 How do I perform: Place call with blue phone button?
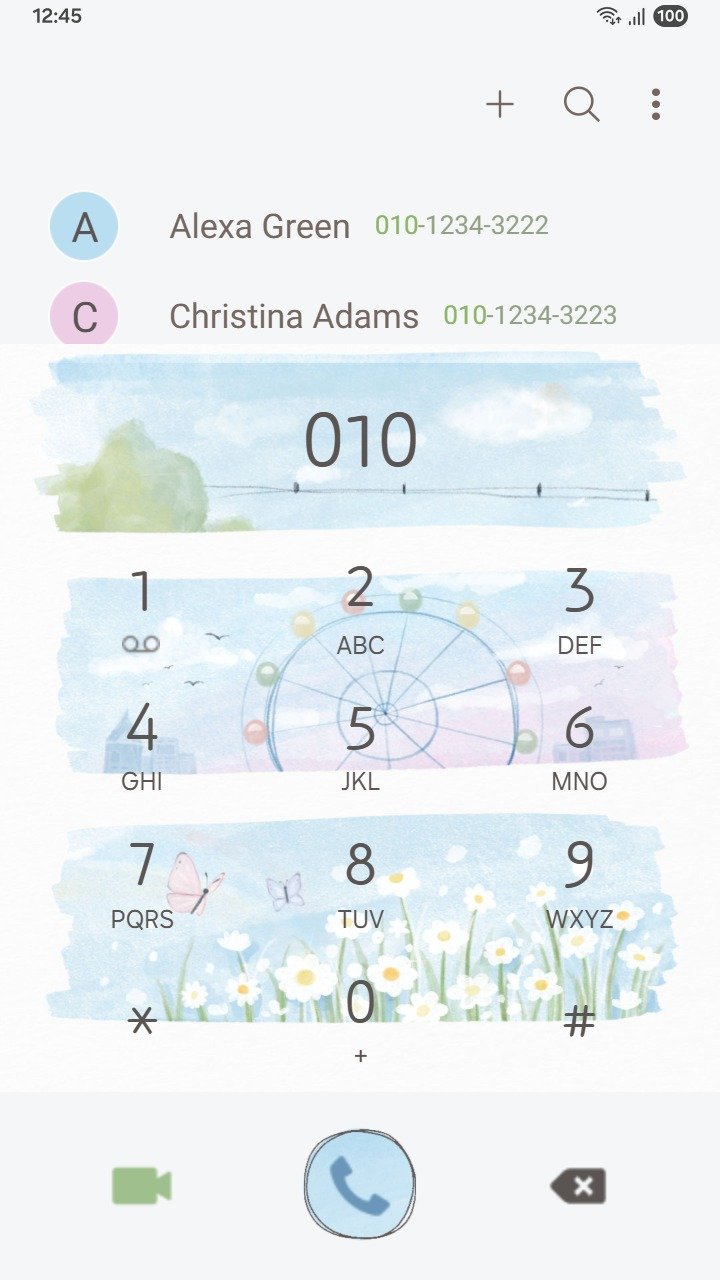tap(360, 1186)
